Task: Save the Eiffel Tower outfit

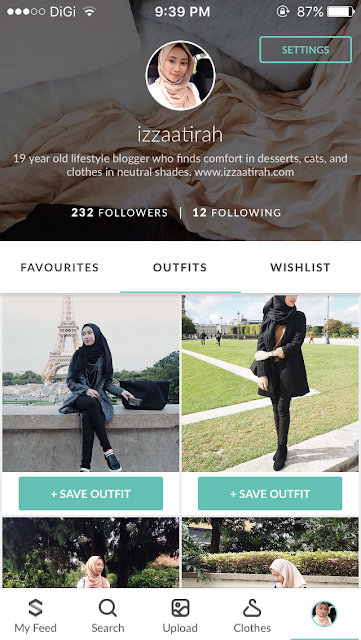Action: (x=91, y=493)
